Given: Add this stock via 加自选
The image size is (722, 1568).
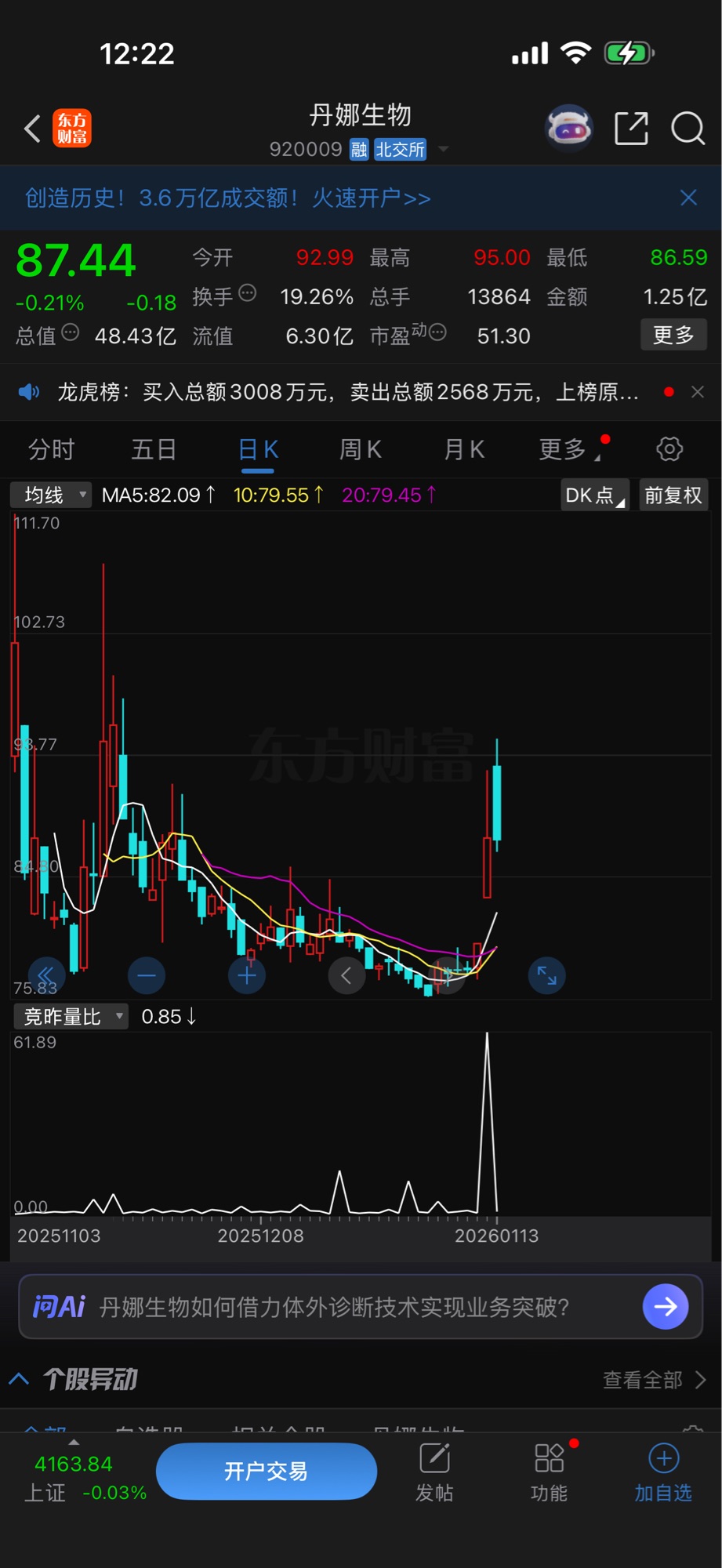Looking at the screenshot, I should [663, 1472].
